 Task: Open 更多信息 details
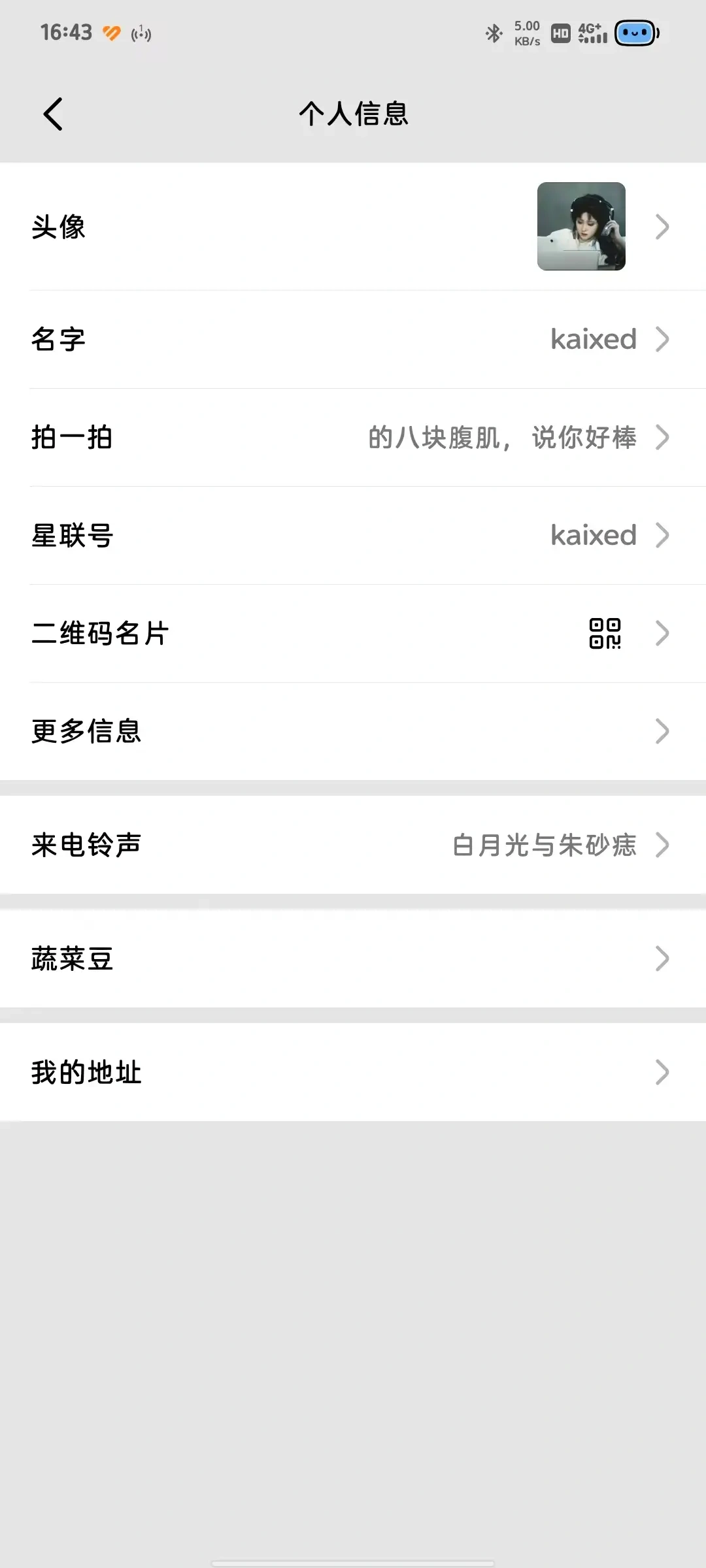(353, 731)
